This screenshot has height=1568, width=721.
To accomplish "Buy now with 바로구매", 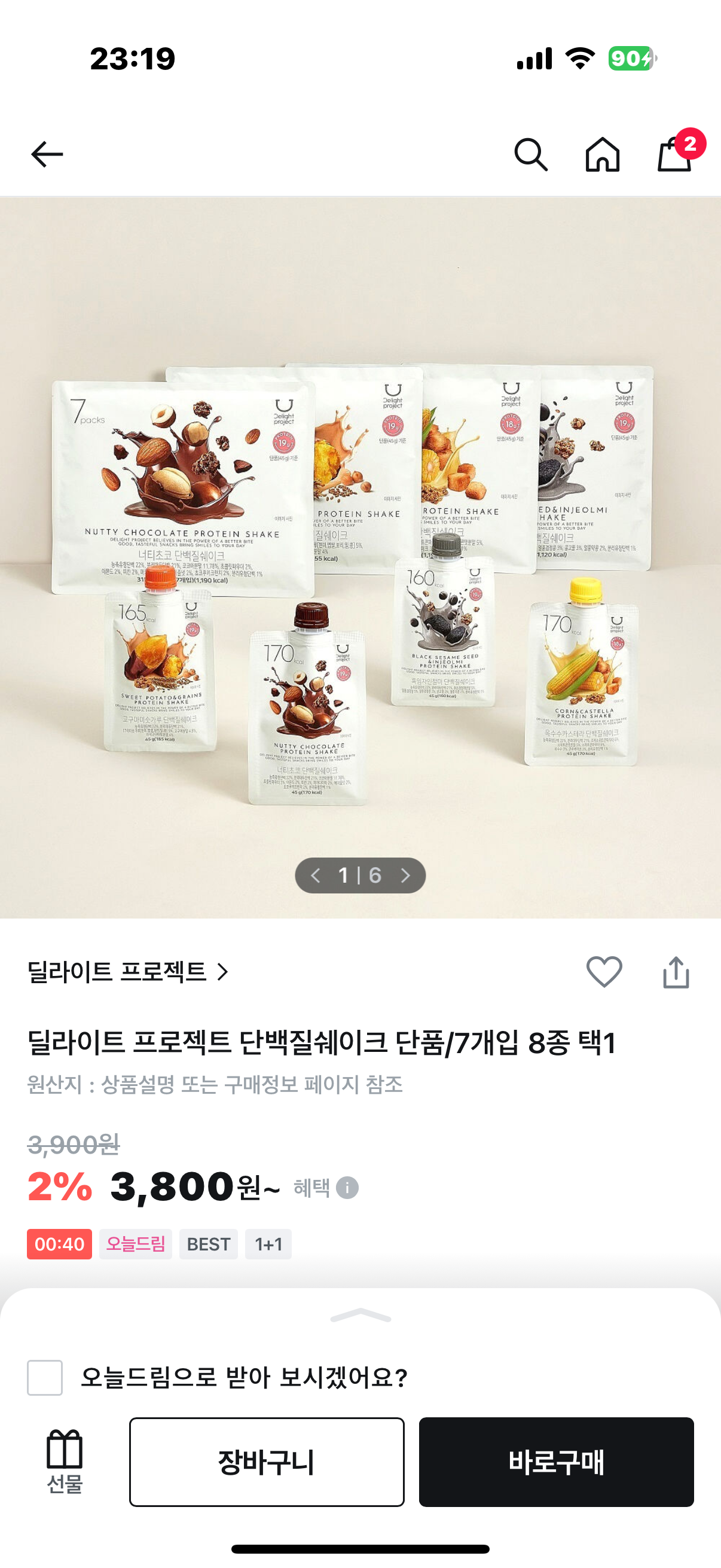I will pyautogui.click(x=556, y=1462).
